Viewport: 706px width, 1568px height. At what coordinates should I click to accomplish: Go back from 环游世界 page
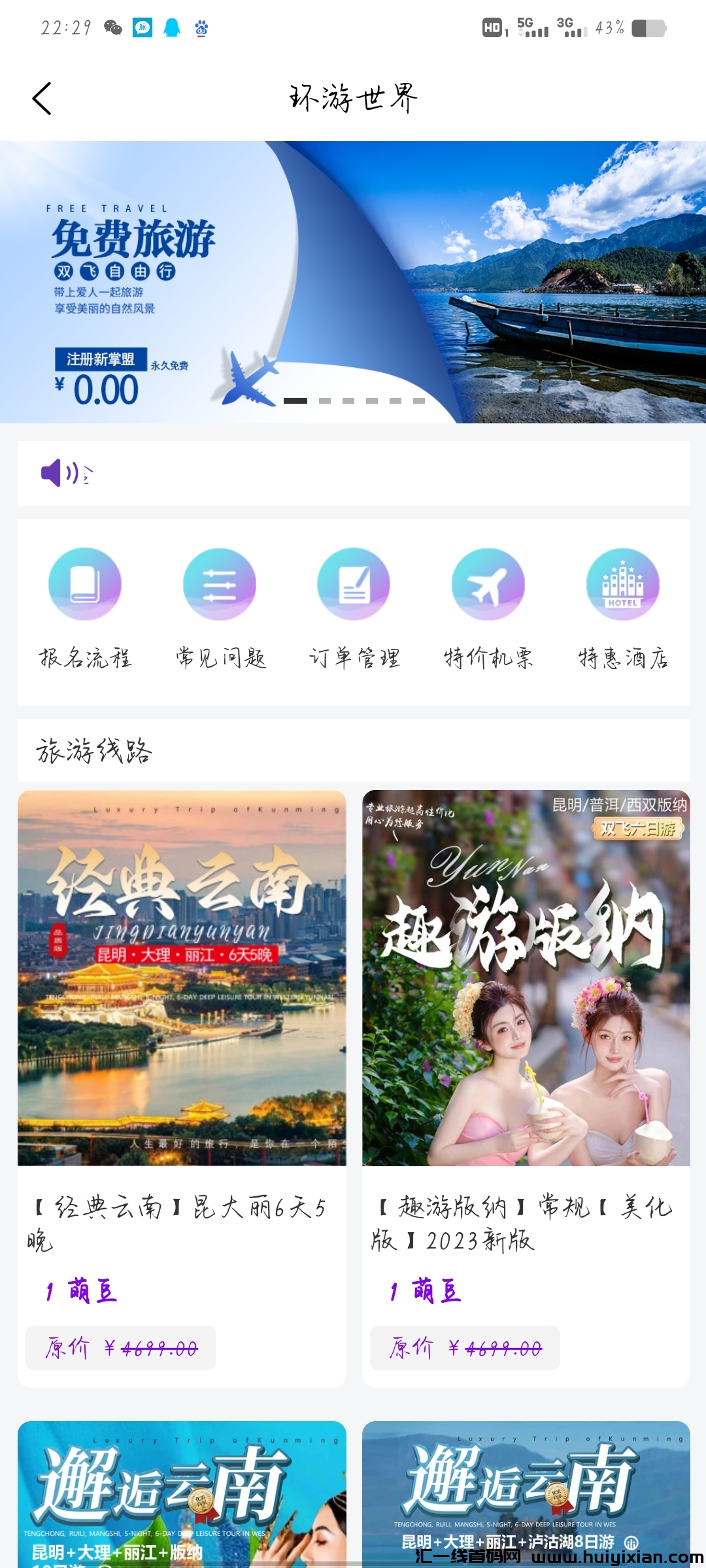42,99
